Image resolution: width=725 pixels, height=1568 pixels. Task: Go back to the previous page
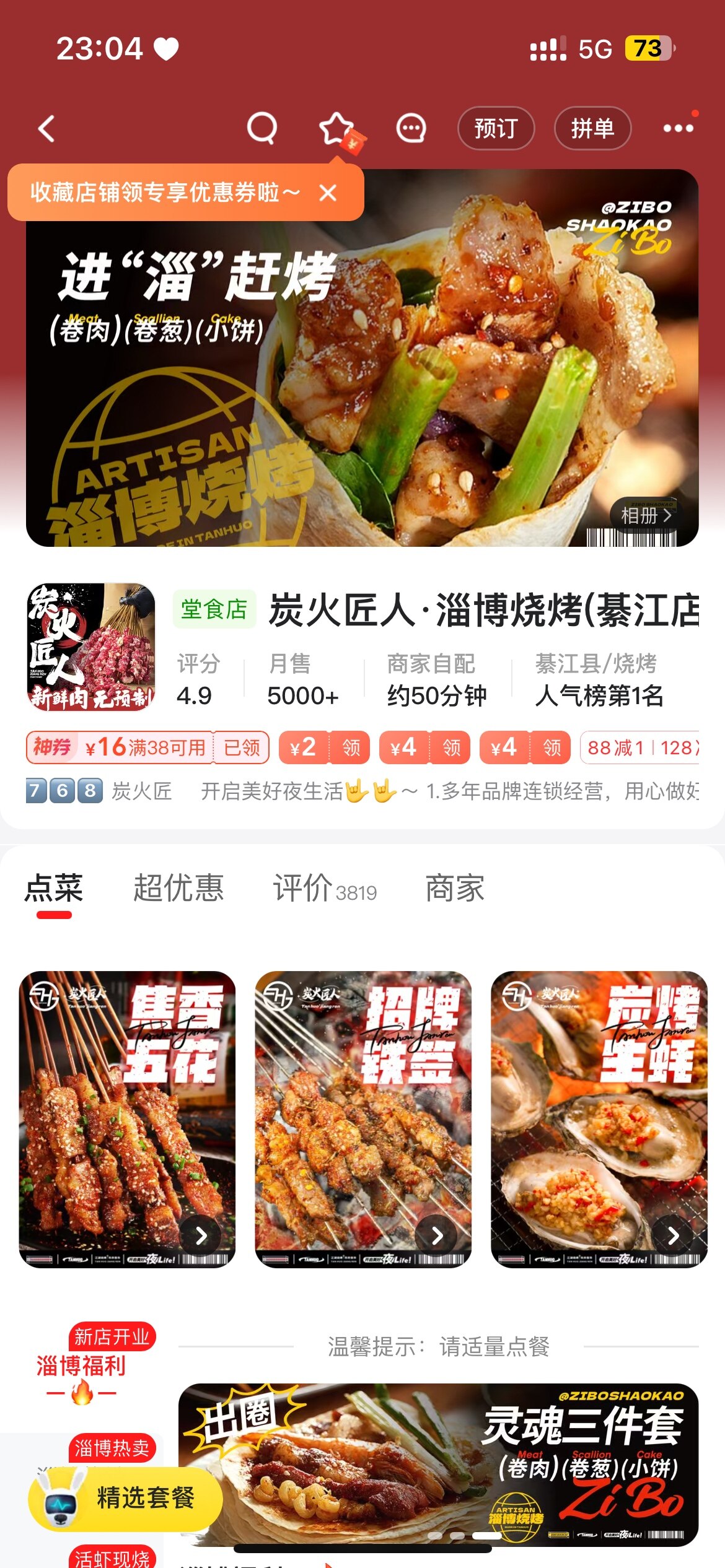coord(47,129)
